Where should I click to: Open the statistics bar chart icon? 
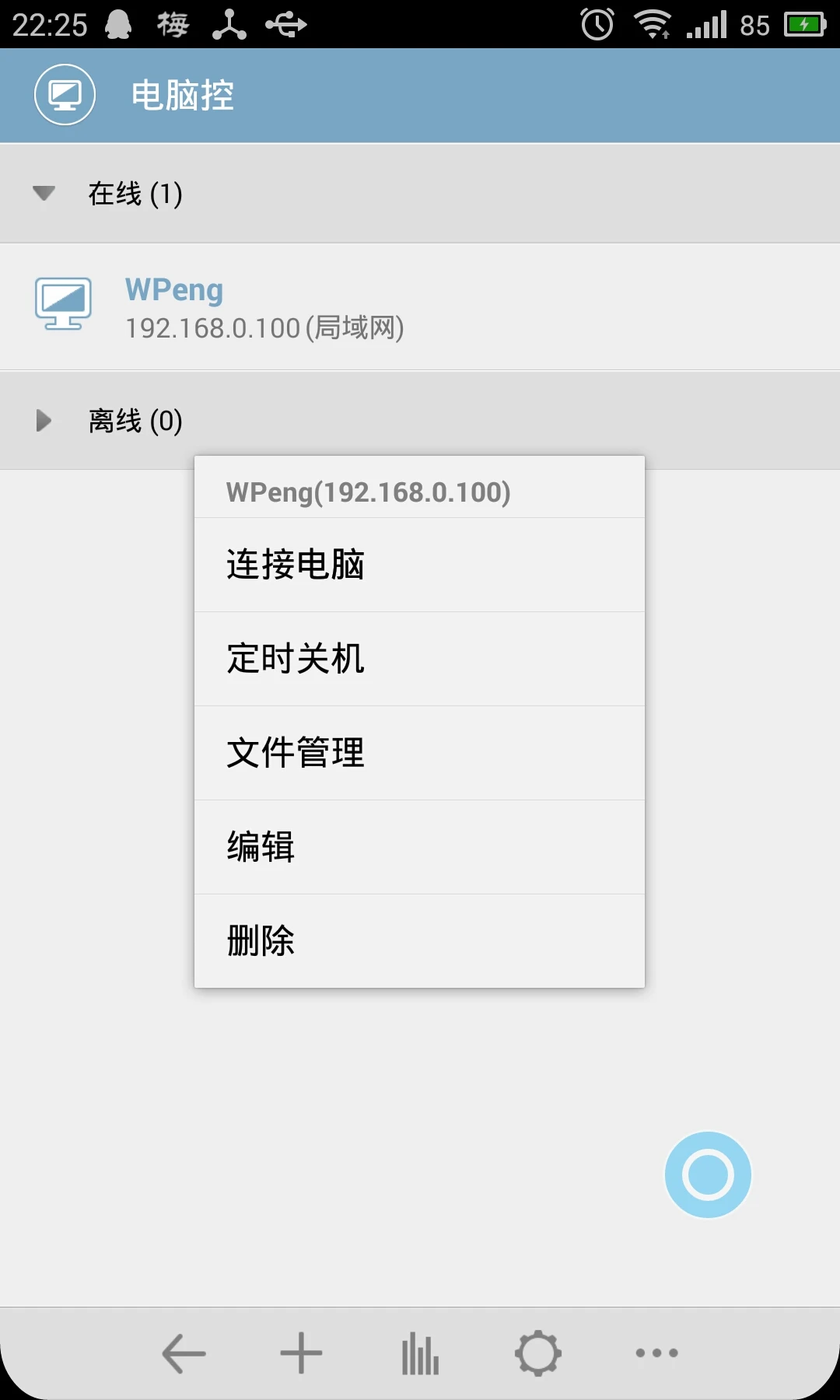[419, 1352]
